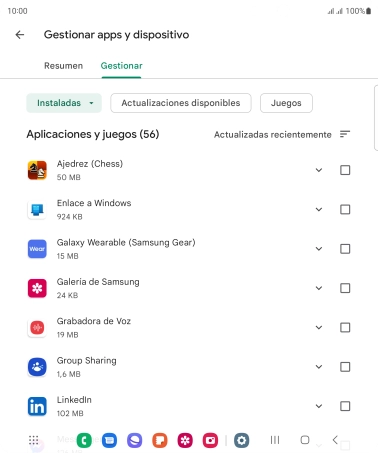Image resolution: width=378 pixels, height=453 pixels.
Task: Go back from Gestionar apps y dispositivo
Action: [20, 35]
